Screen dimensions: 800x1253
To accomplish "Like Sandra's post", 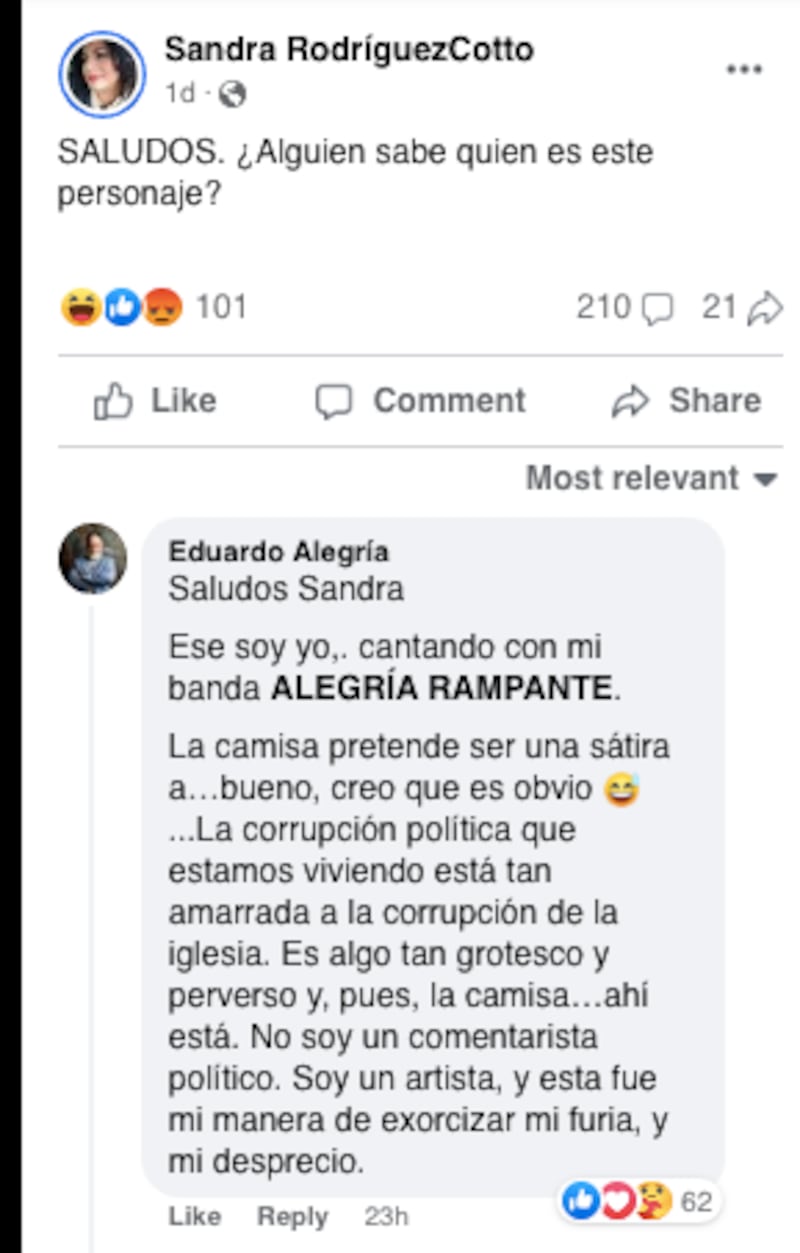I will 155,401.
